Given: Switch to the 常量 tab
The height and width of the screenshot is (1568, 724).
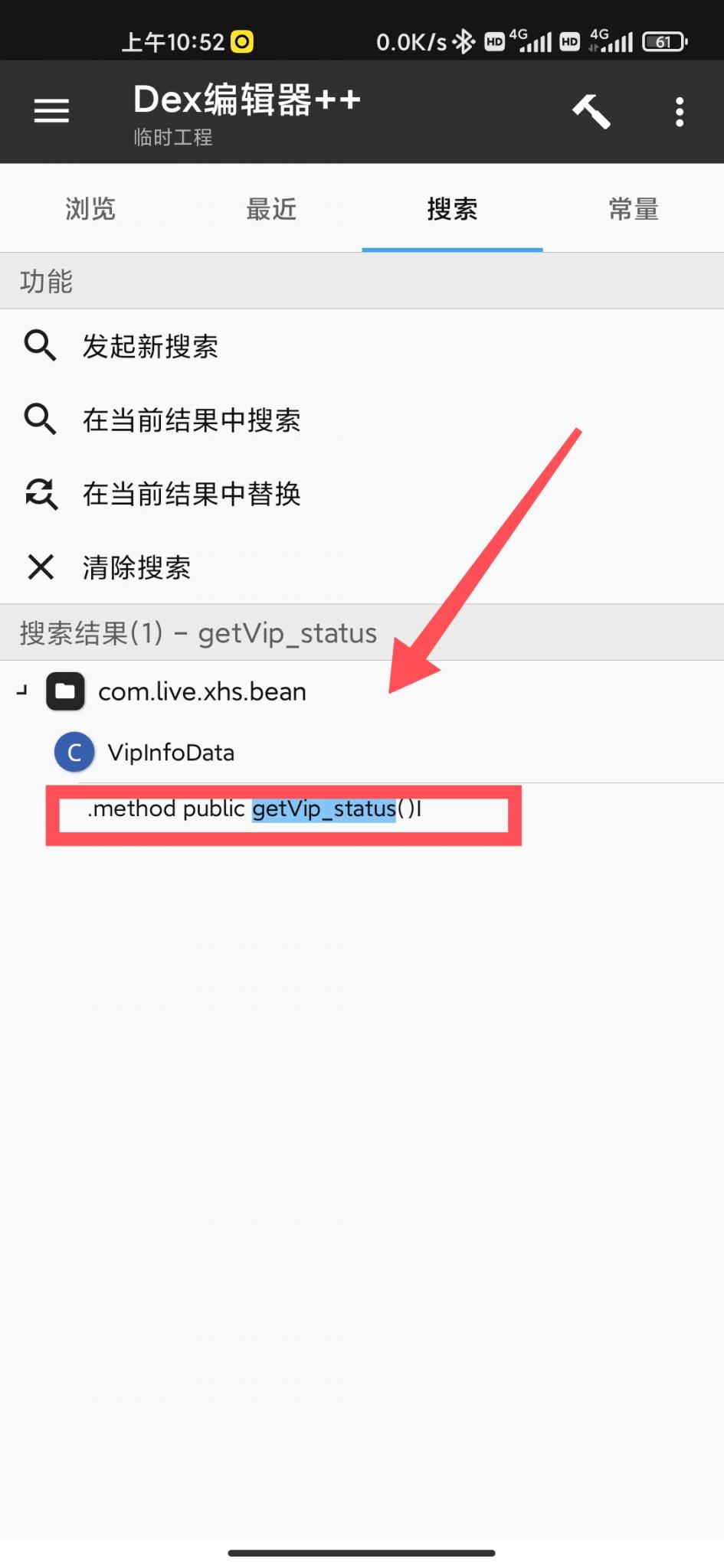Looking at the screenshot, I should pyautogui.click(x=634, y=209).
